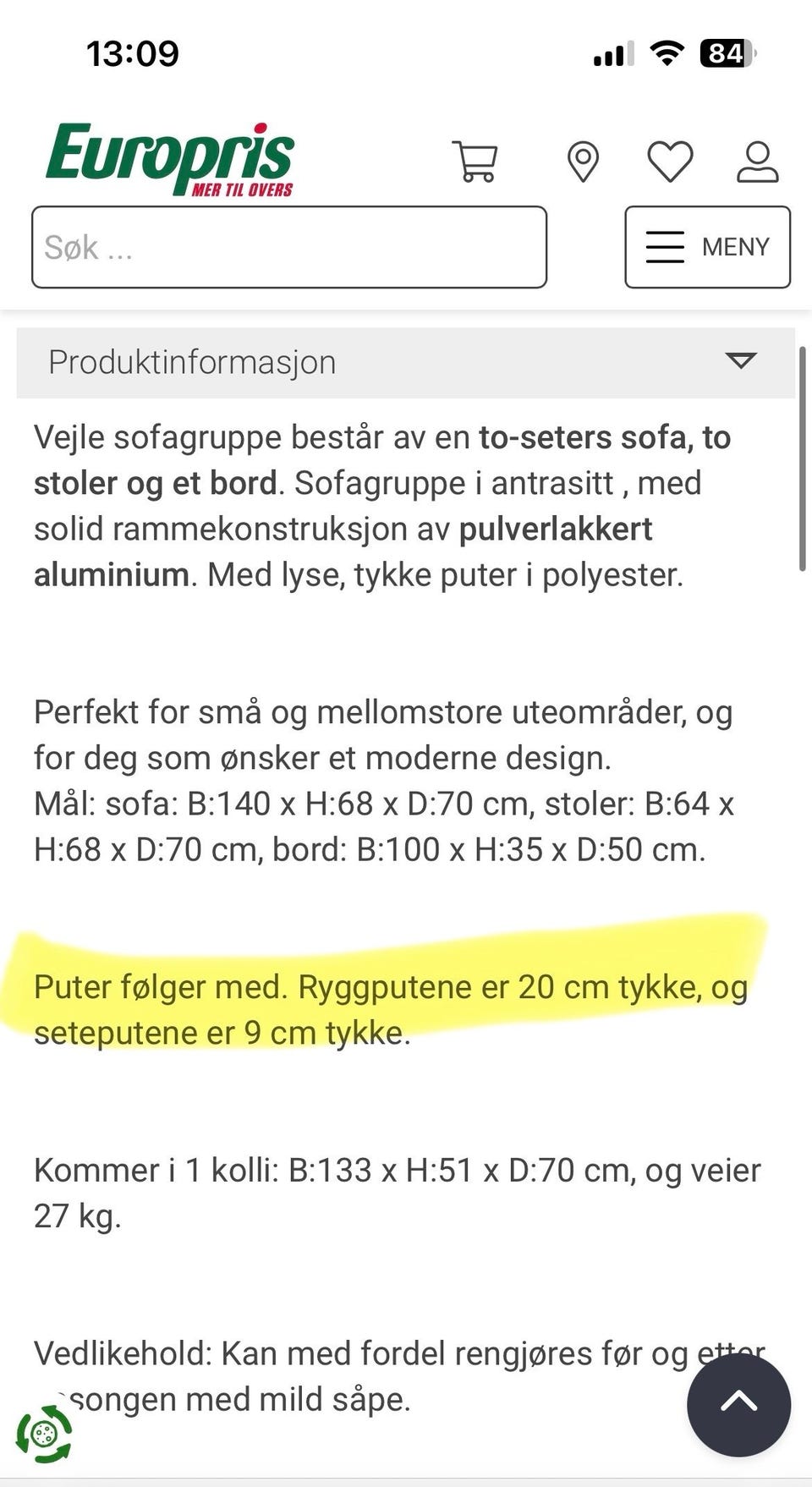Open the account profile icon

[760, 162]
